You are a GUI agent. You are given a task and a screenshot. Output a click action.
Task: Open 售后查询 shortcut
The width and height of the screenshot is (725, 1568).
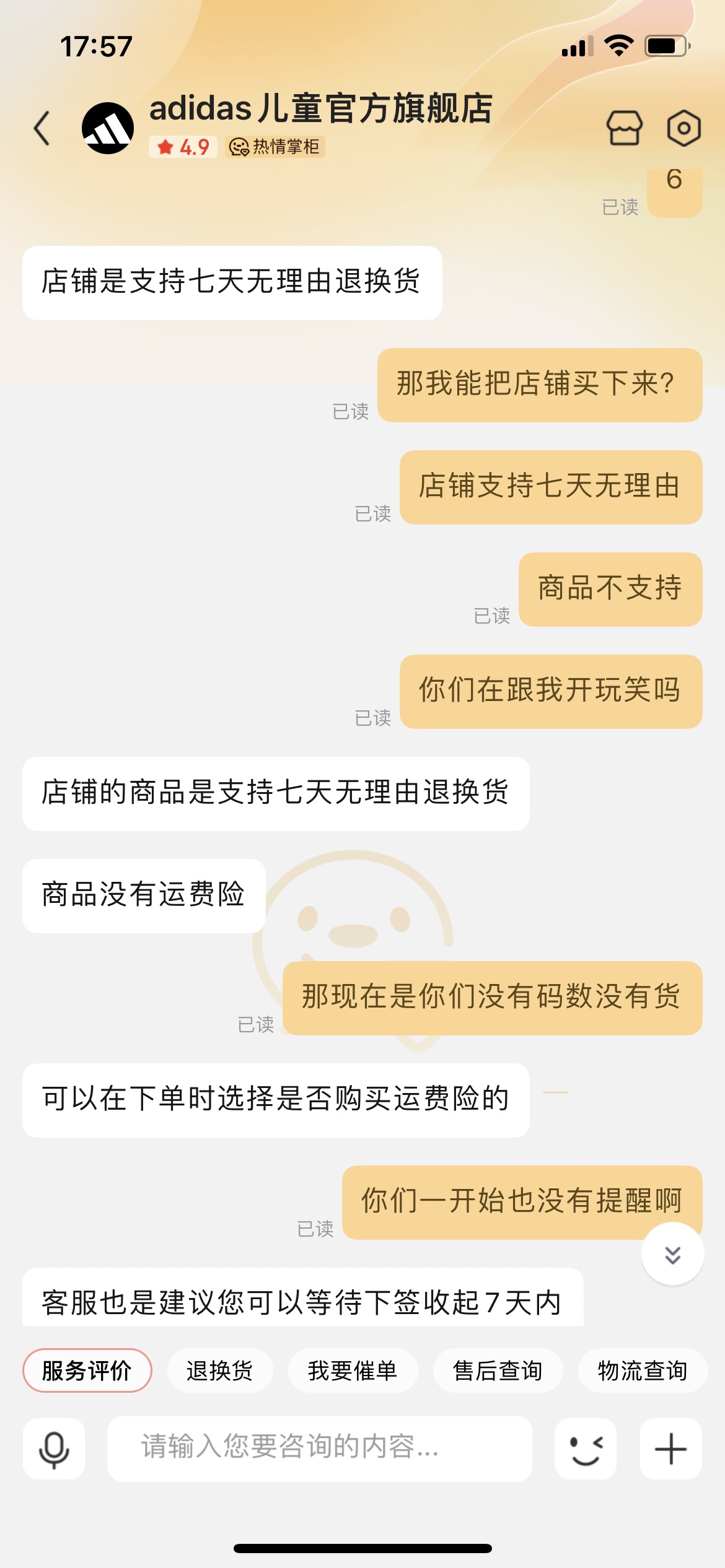click(x=498, y=1370)
